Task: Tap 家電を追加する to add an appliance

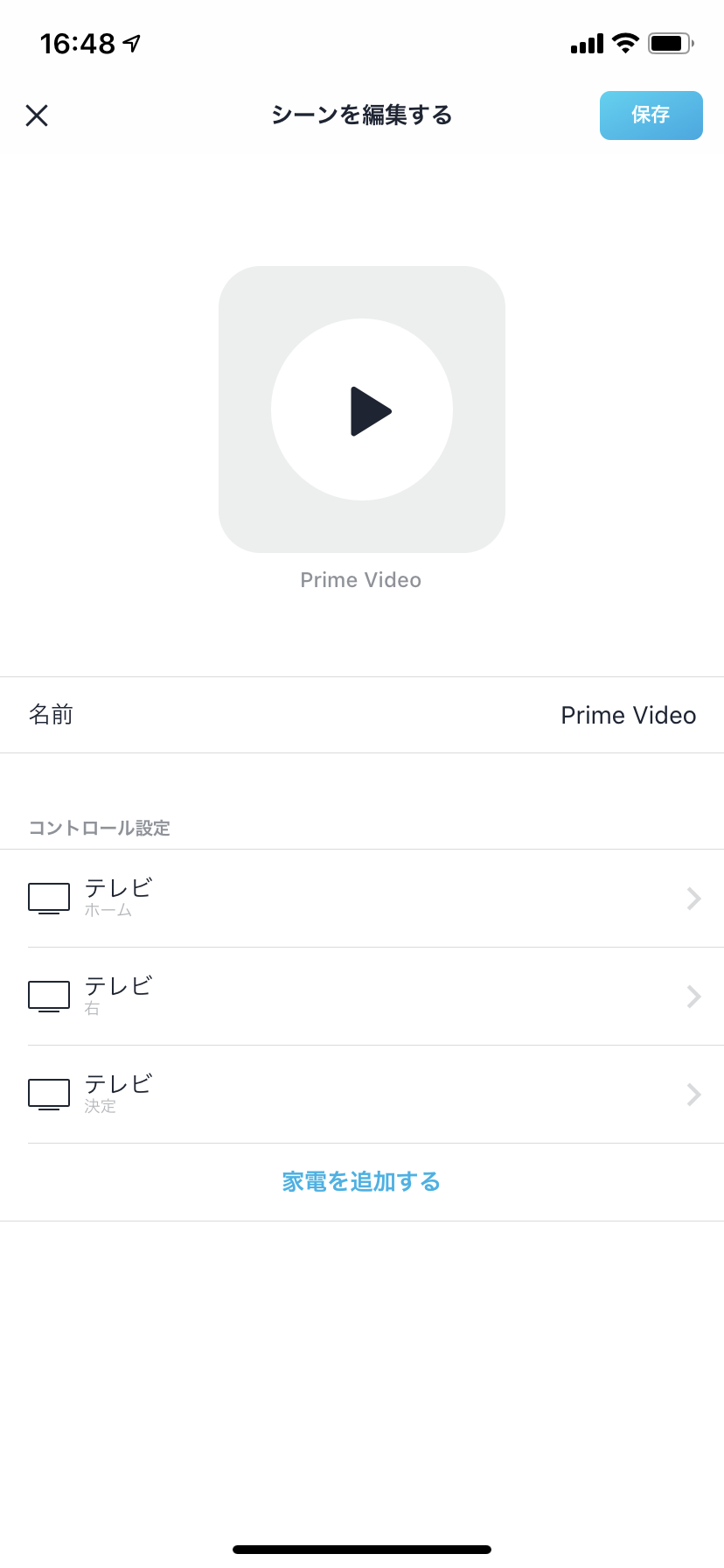Action: [361, 1182]
